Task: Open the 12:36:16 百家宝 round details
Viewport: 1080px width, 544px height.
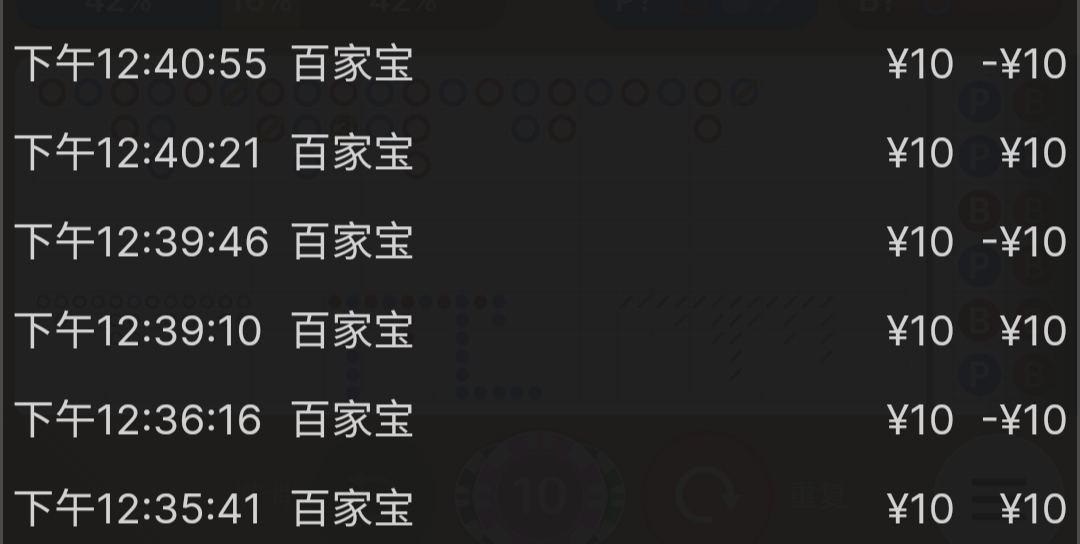Action: coord(540,420)
